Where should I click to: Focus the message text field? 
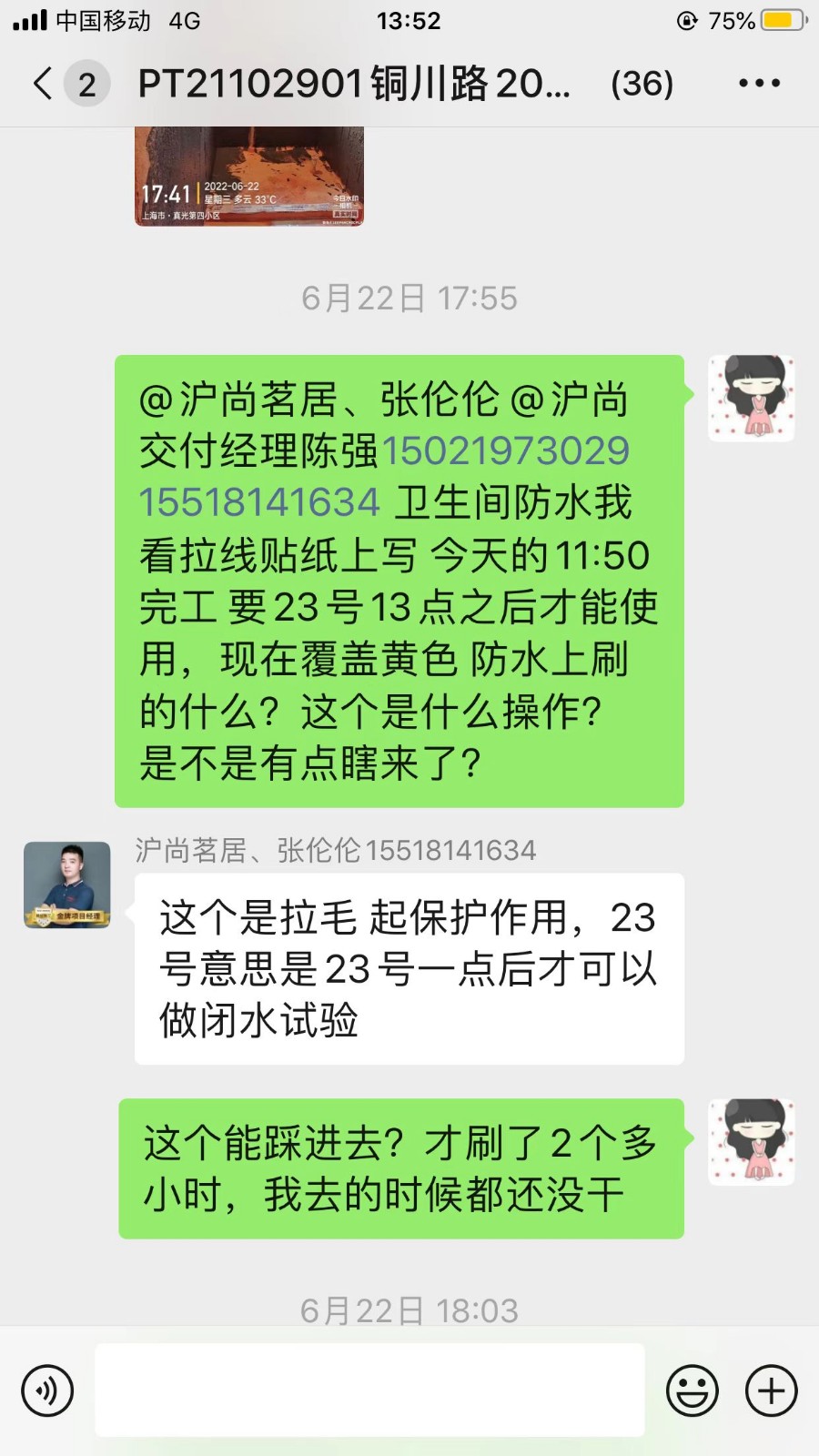369,1390
